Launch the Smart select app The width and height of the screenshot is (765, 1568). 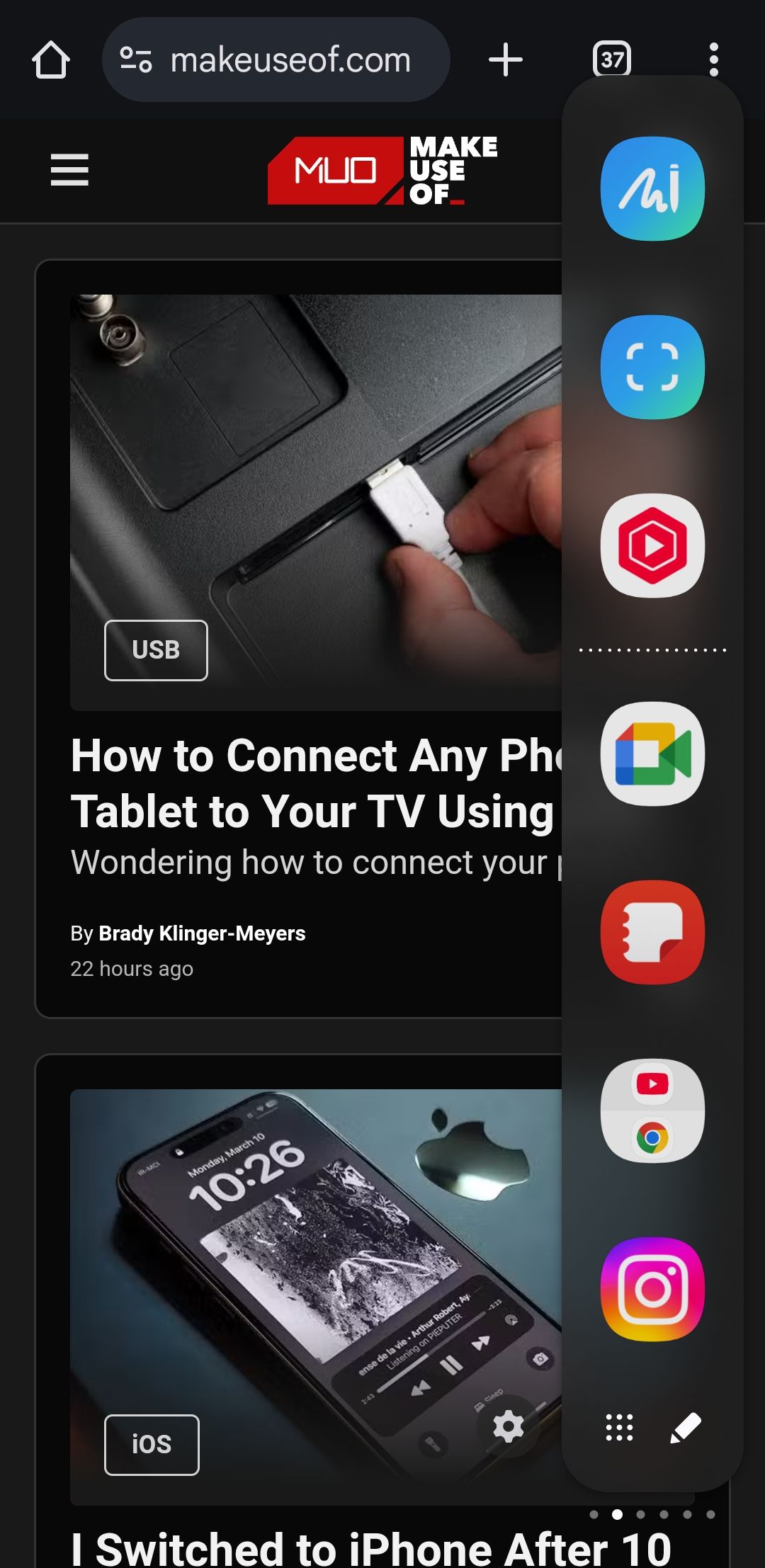pos(652,367)
